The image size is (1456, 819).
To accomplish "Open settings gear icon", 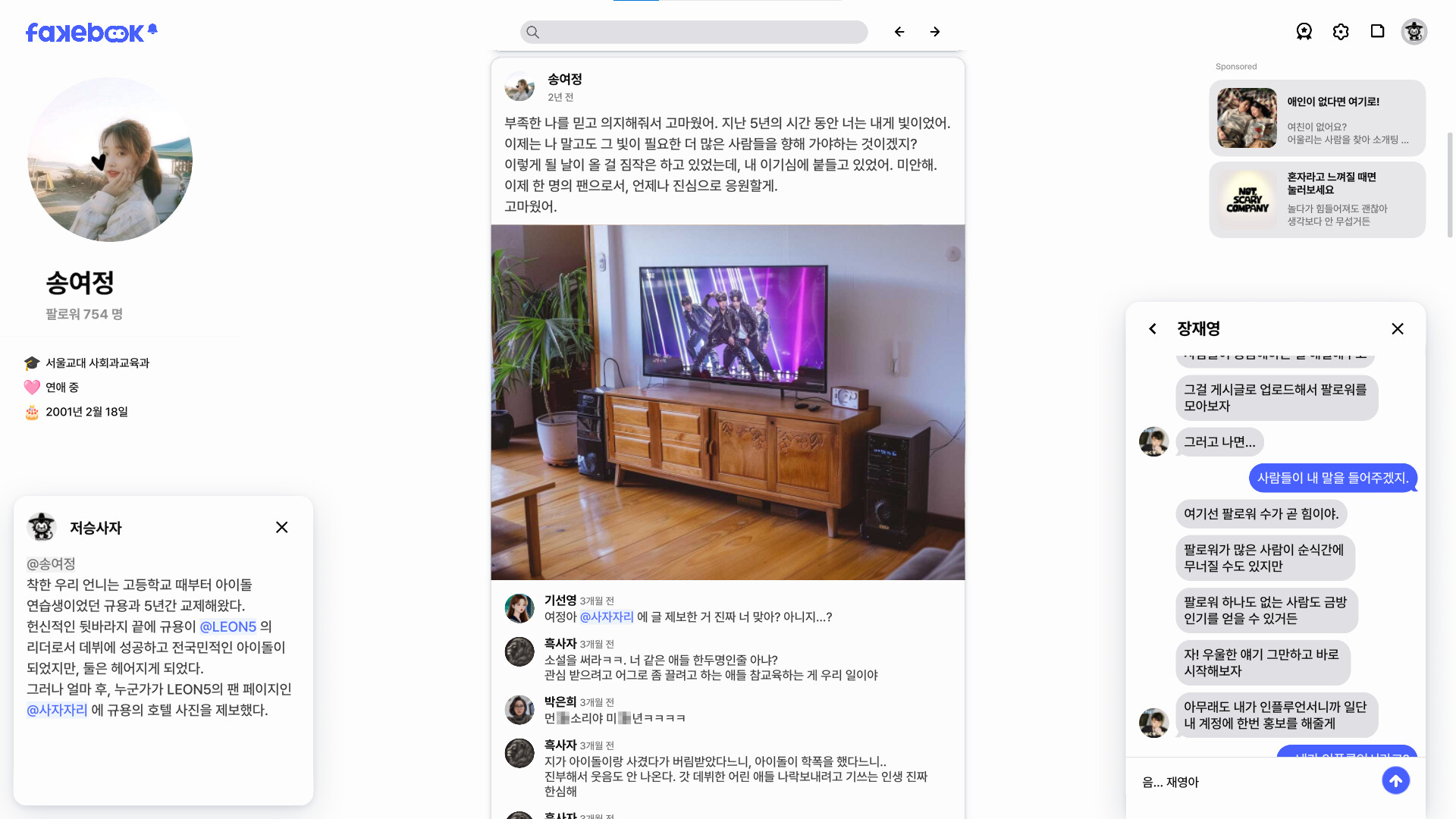I will pyautogui.click(x=1341, y=32).
